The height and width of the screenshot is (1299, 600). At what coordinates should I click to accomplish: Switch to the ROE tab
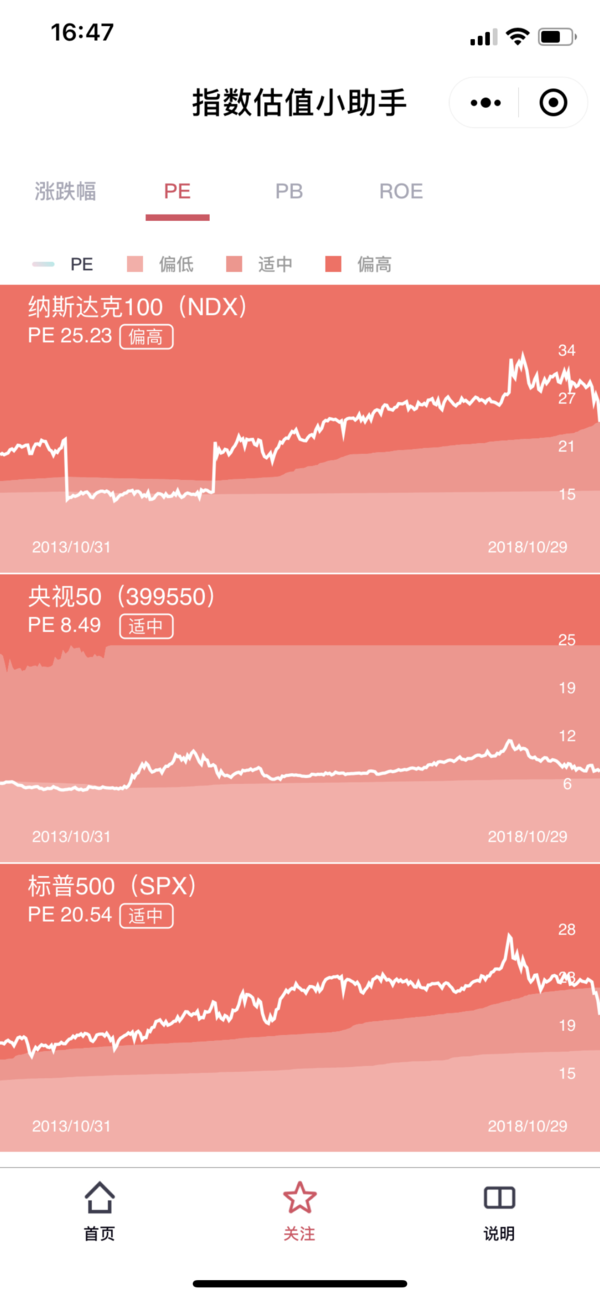coord(401,191)
